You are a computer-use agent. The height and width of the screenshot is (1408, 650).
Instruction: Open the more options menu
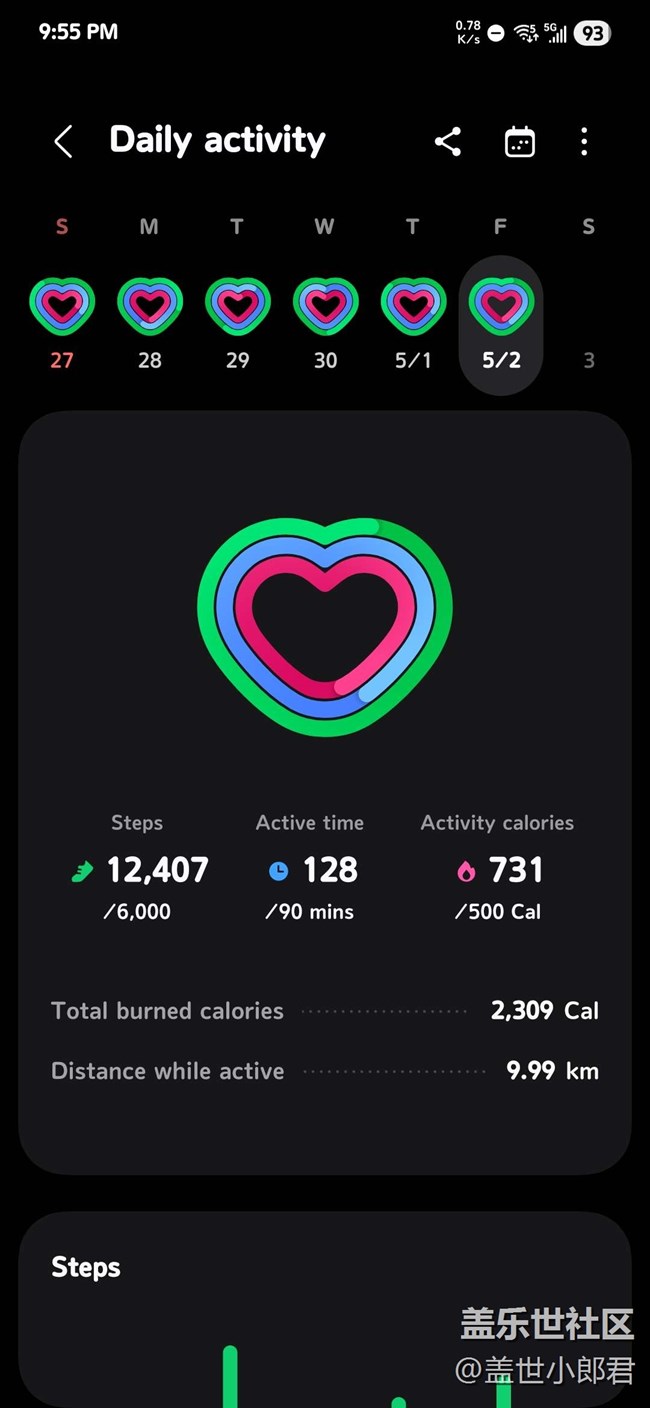tap(584, 142)
